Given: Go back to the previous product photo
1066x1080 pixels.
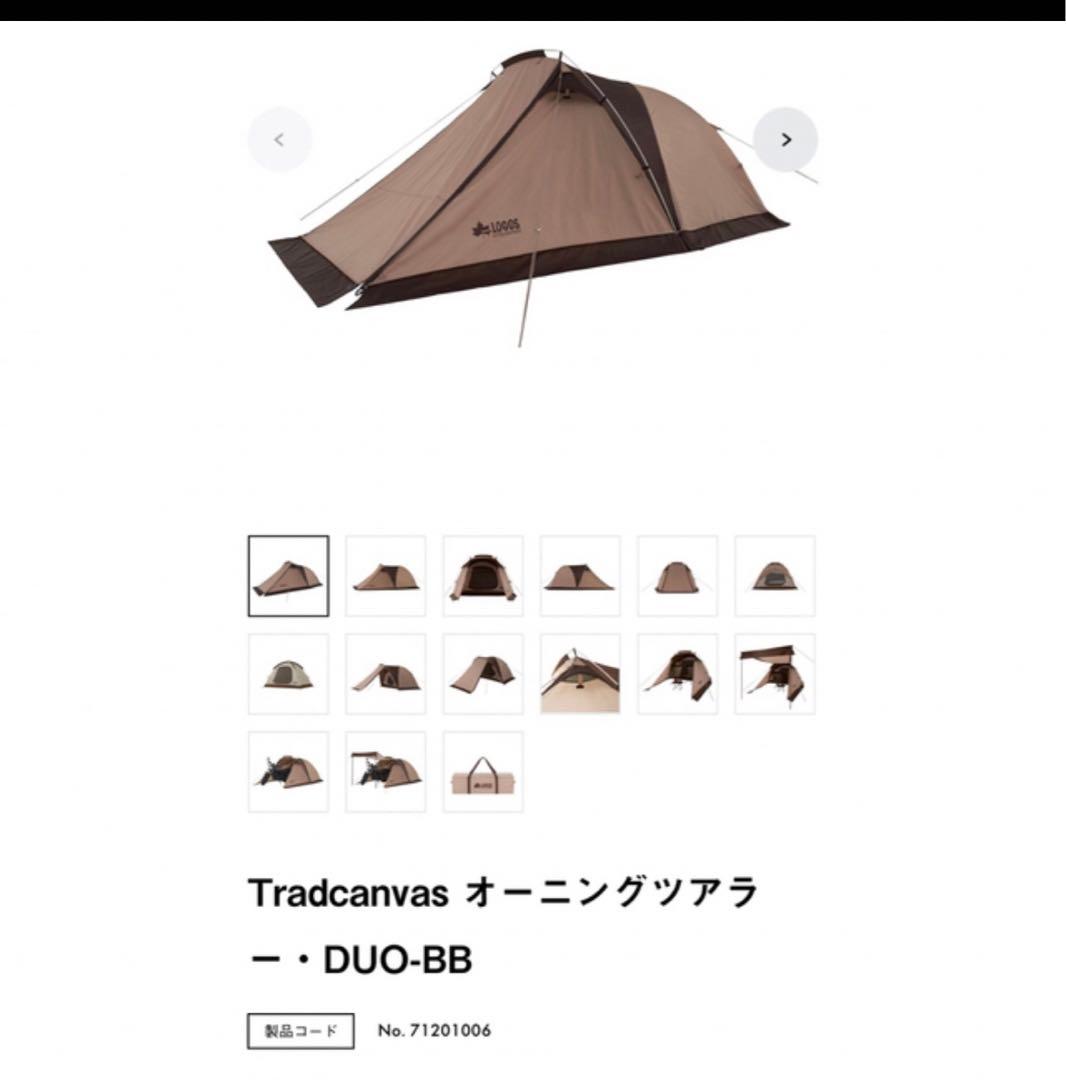Looking at the screenshot, I should coord(279,140).
